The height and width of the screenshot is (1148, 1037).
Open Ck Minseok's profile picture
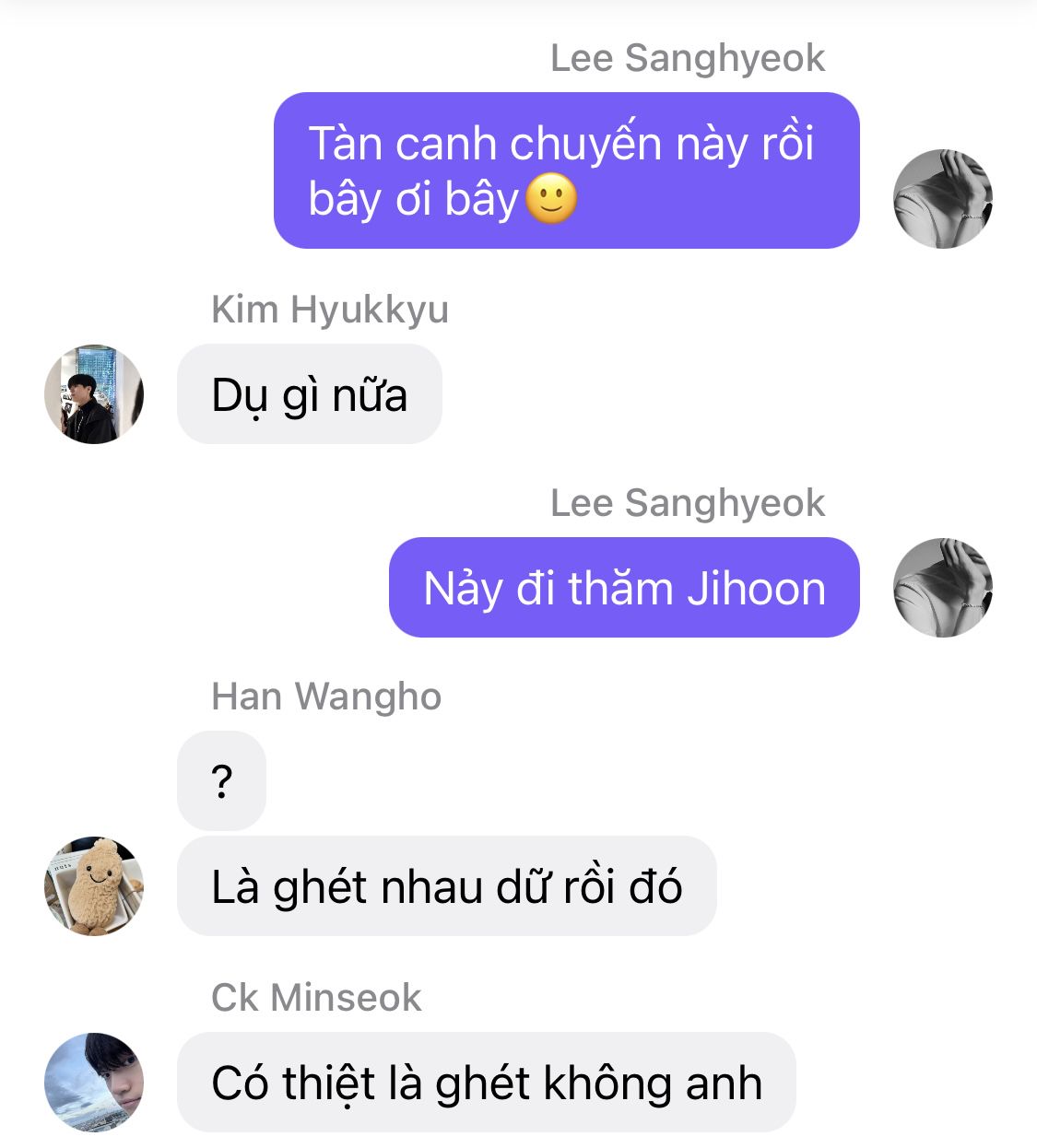[x=94, y=1082]
